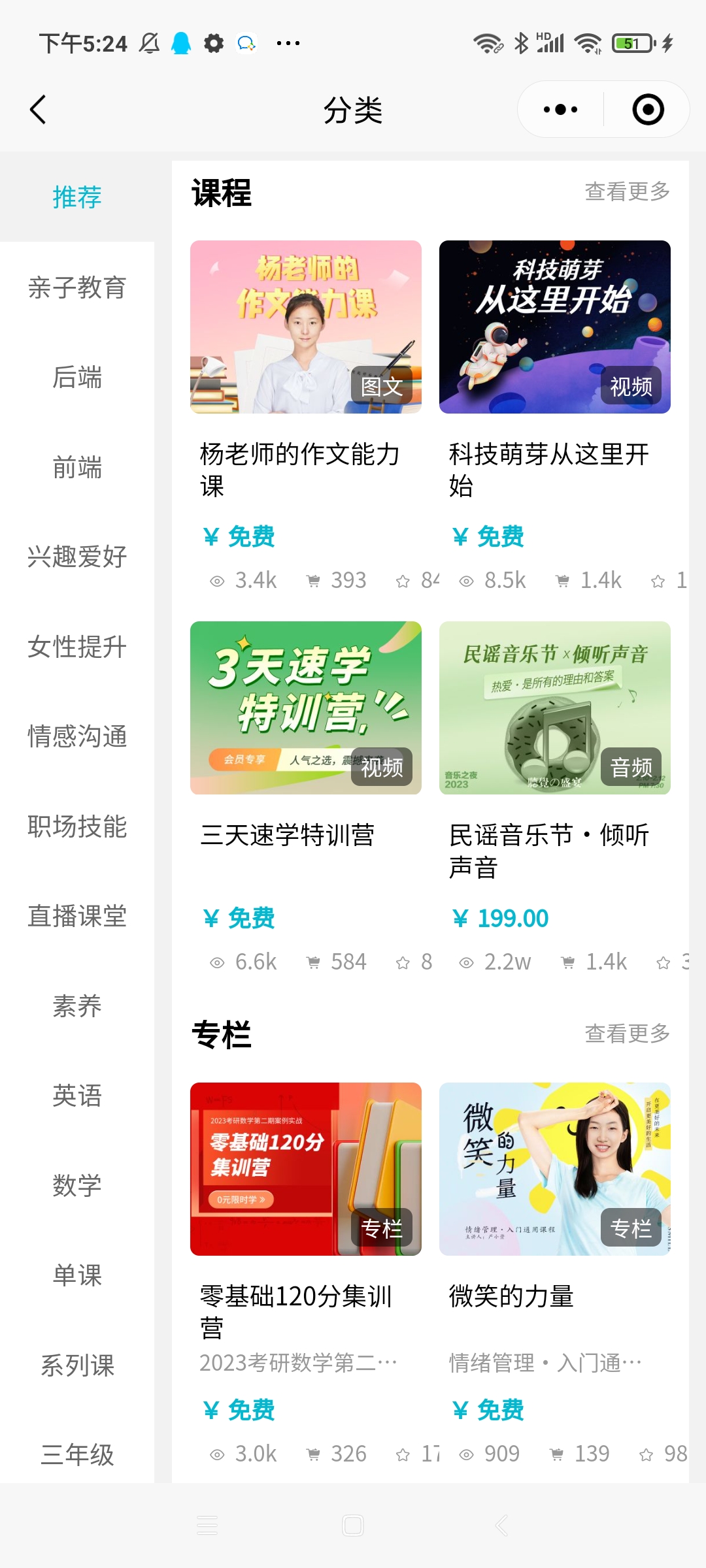View more under the 专栏 section
The image size is (706, 1568).
[x=627, y=1034]
